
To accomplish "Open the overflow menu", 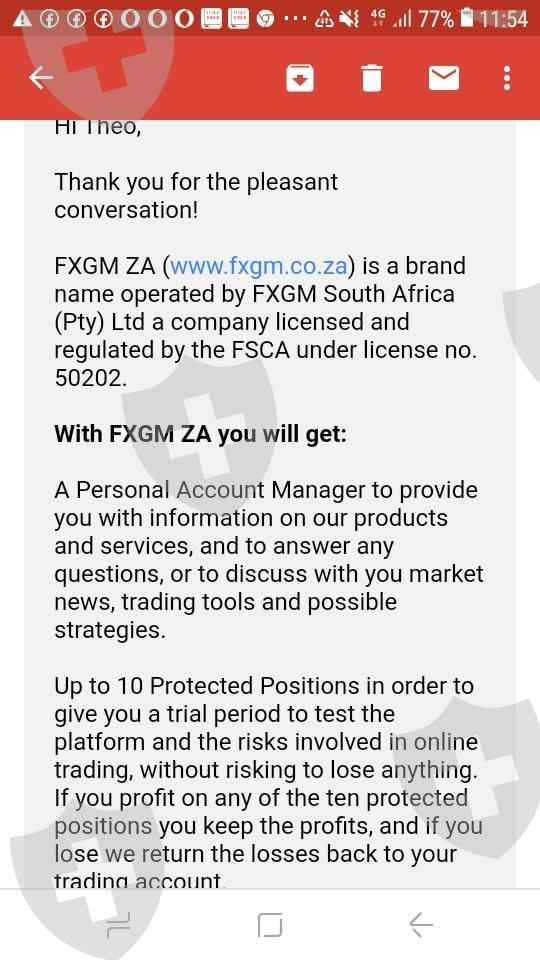I will click(507, 78).
